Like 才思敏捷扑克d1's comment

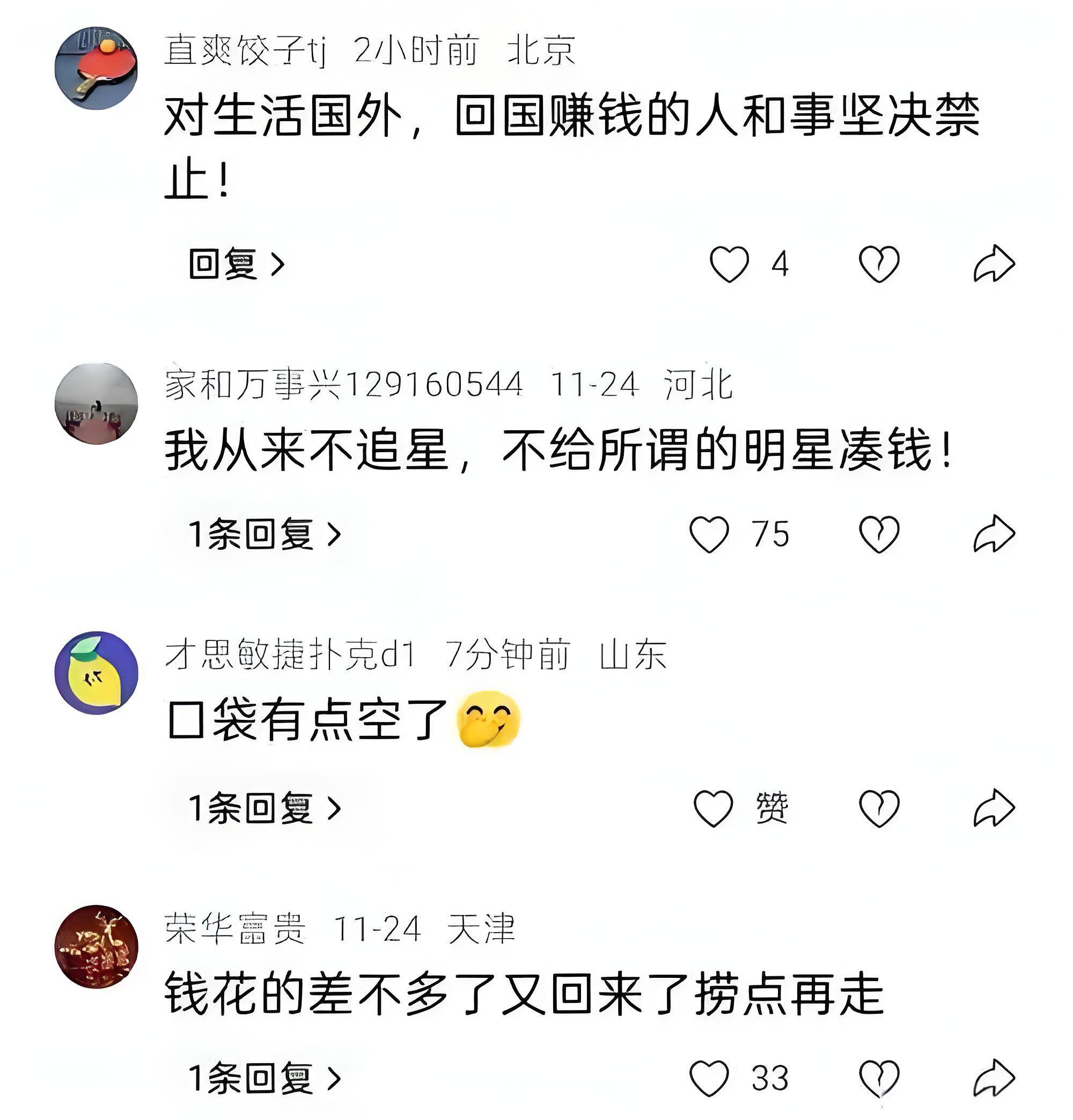click(713, 808)
